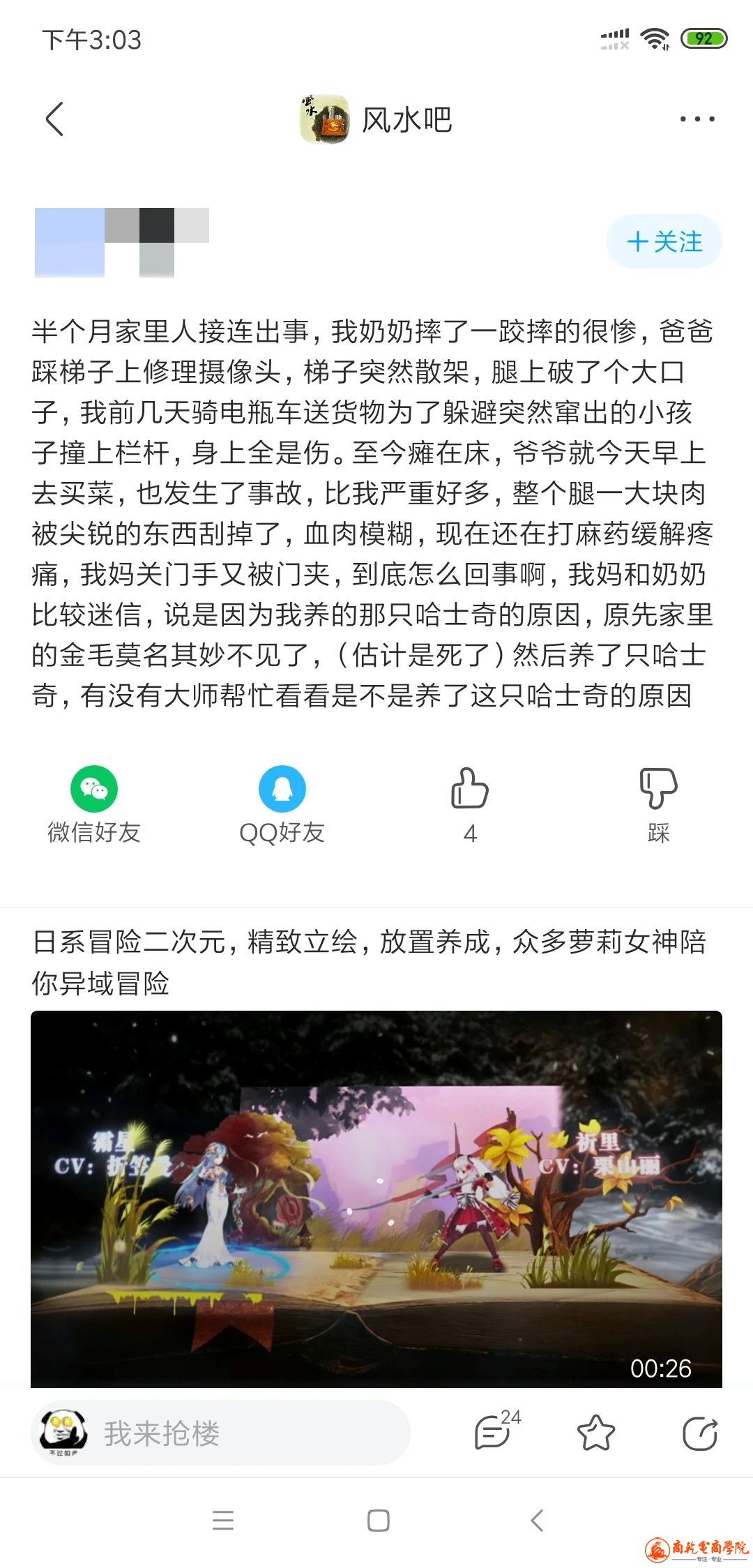
Task: Share the post via the bottom share icon
Action: pyautogui.click(x=699, y=1433)
